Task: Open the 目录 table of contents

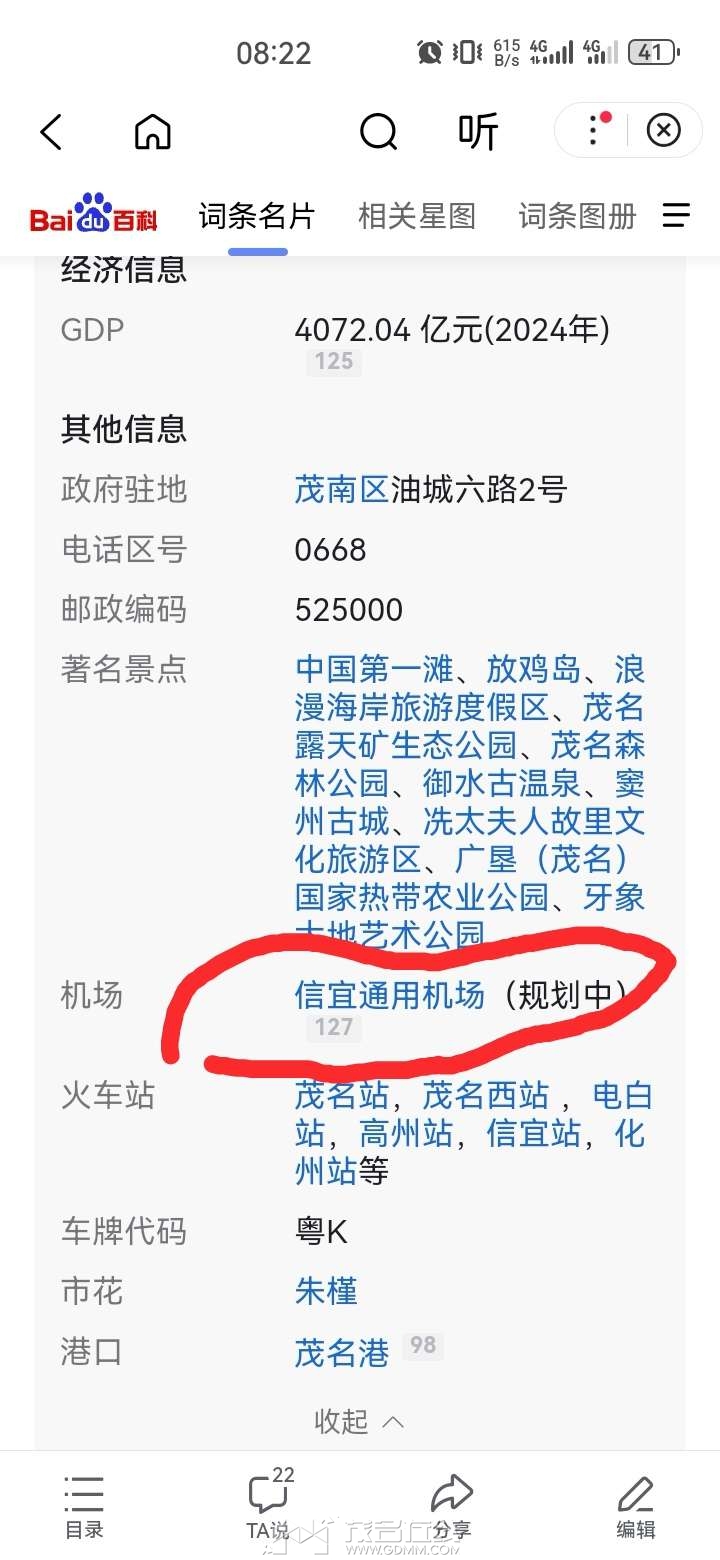Action: pos(84,1506)
